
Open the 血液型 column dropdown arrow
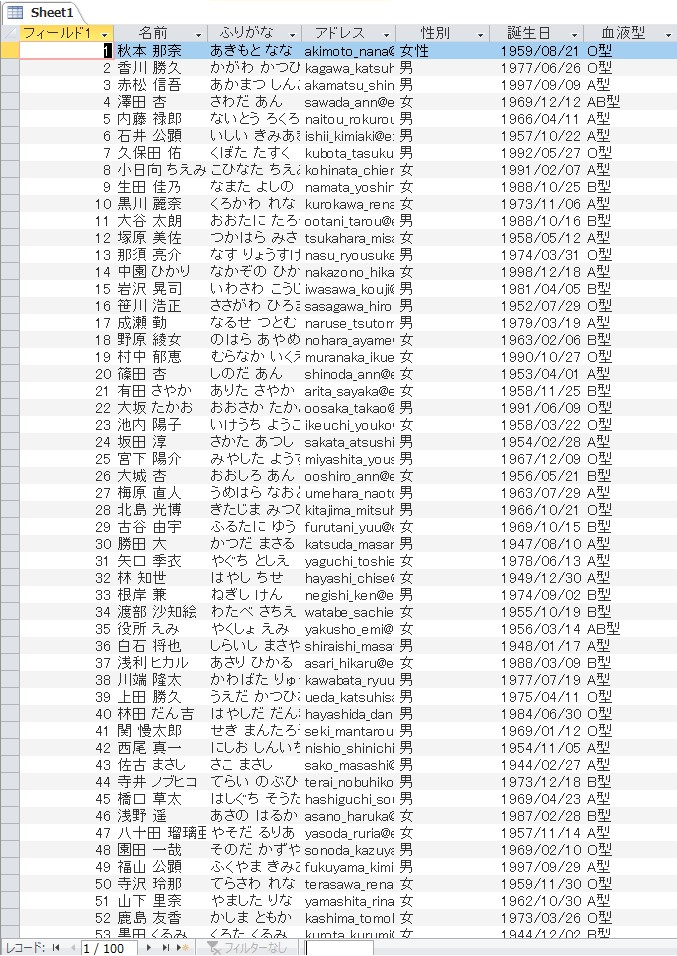tap(668, 34)
